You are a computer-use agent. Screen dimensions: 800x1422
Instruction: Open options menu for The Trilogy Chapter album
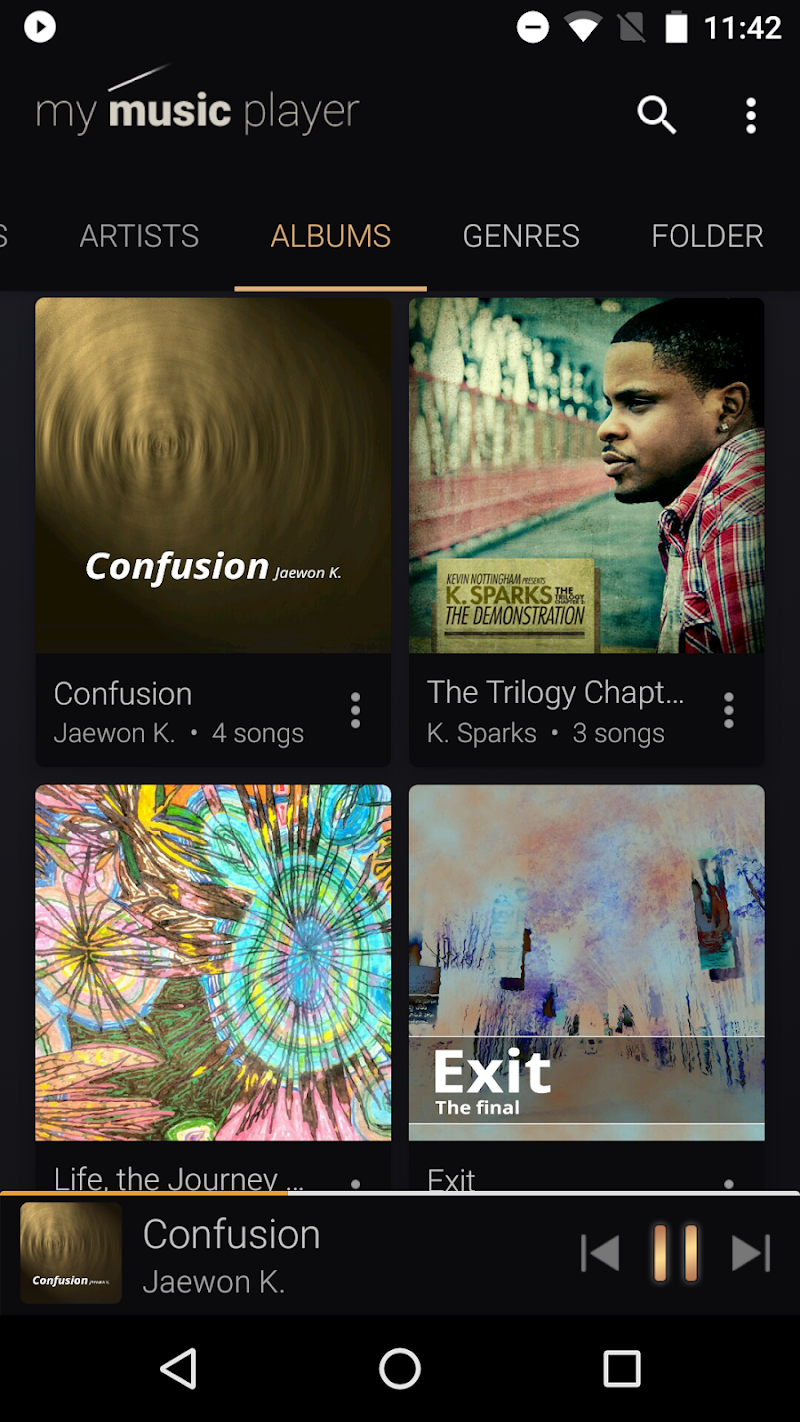coord(729,710)
